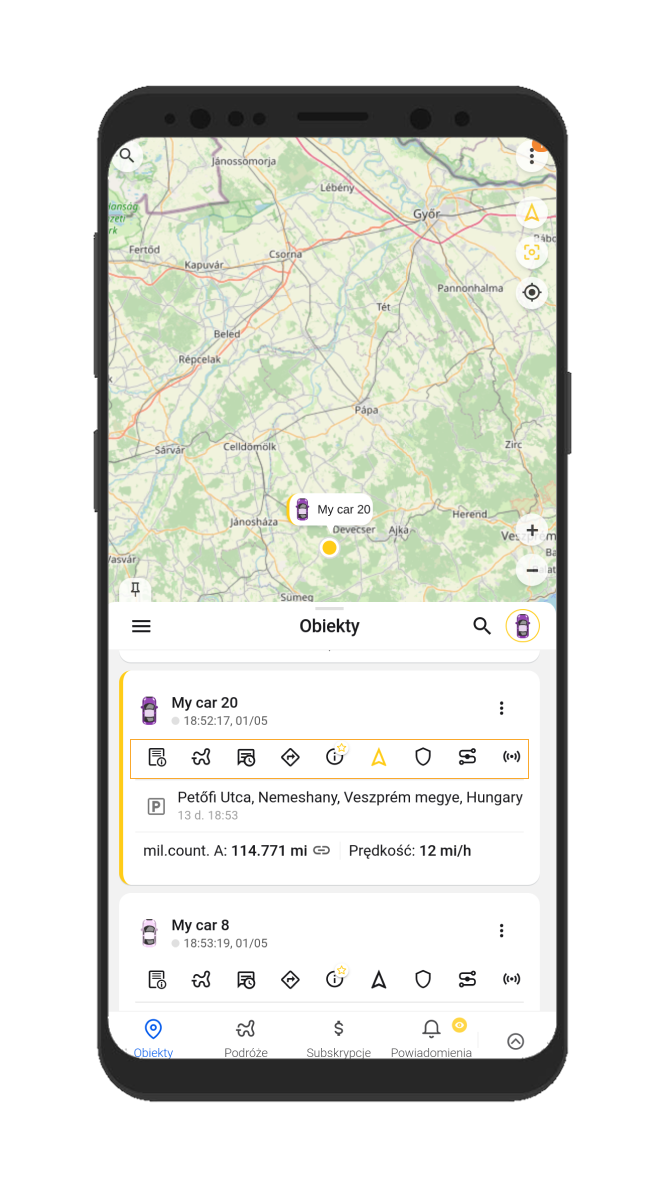The height and width of the screenshot is (1196, 665).
Task: Switch to the Subskrypcje tab
Action: tap(339, 1036)
